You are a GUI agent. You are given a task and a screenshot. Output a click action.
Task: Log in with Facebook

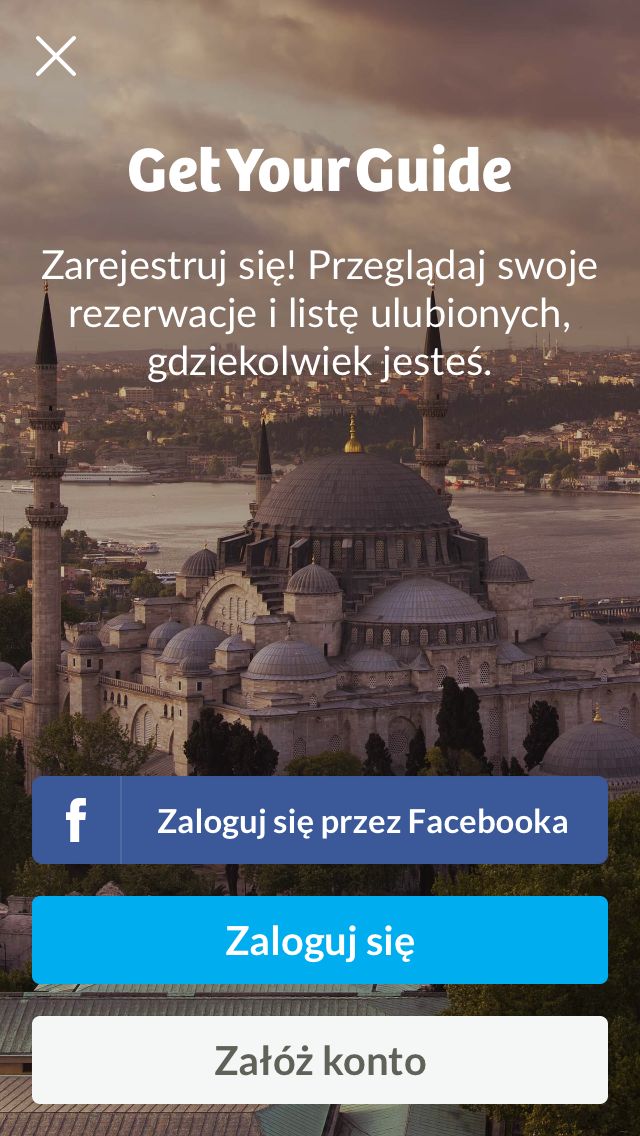click(x=320, y=820)
